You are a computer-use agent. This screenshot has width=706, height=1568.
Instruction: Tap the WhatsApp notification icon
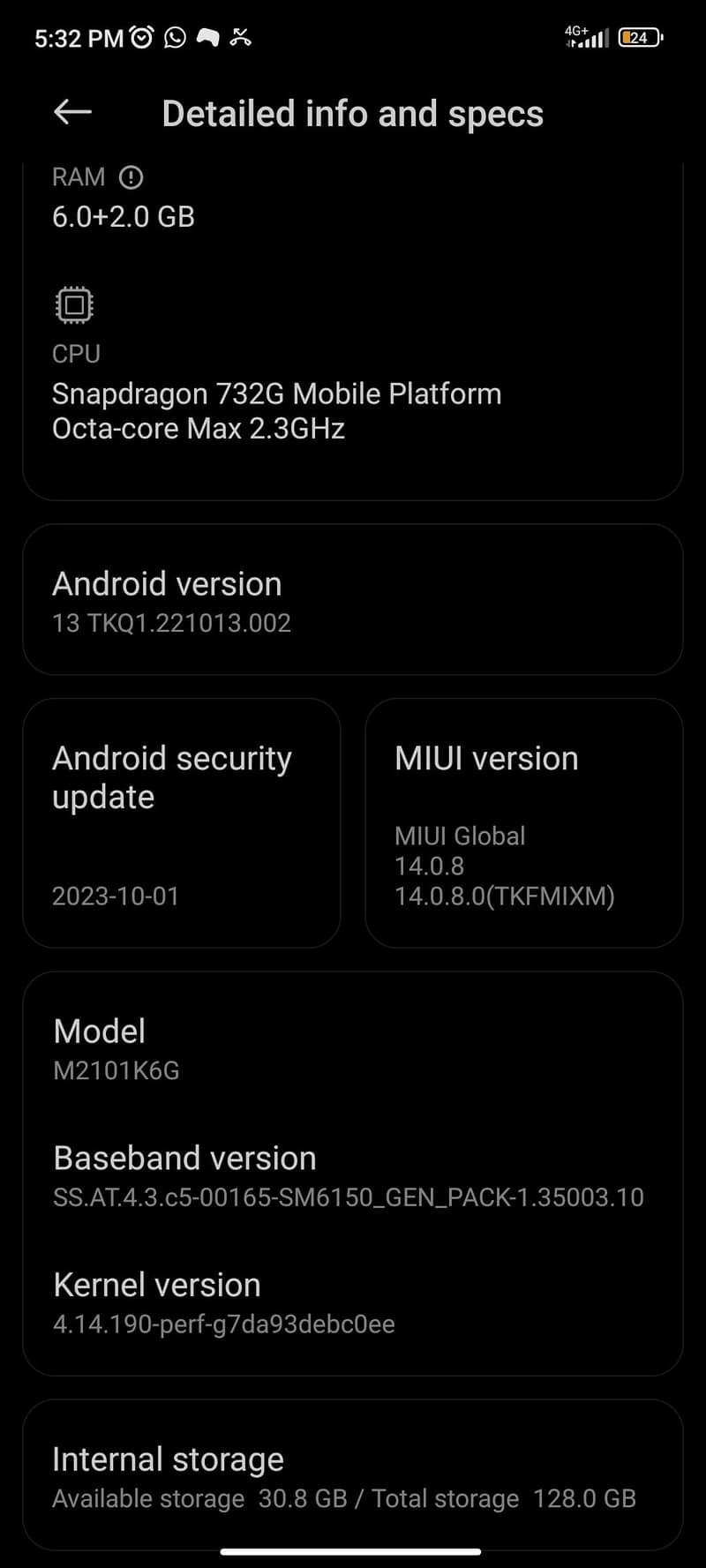(x=174, y=37)
